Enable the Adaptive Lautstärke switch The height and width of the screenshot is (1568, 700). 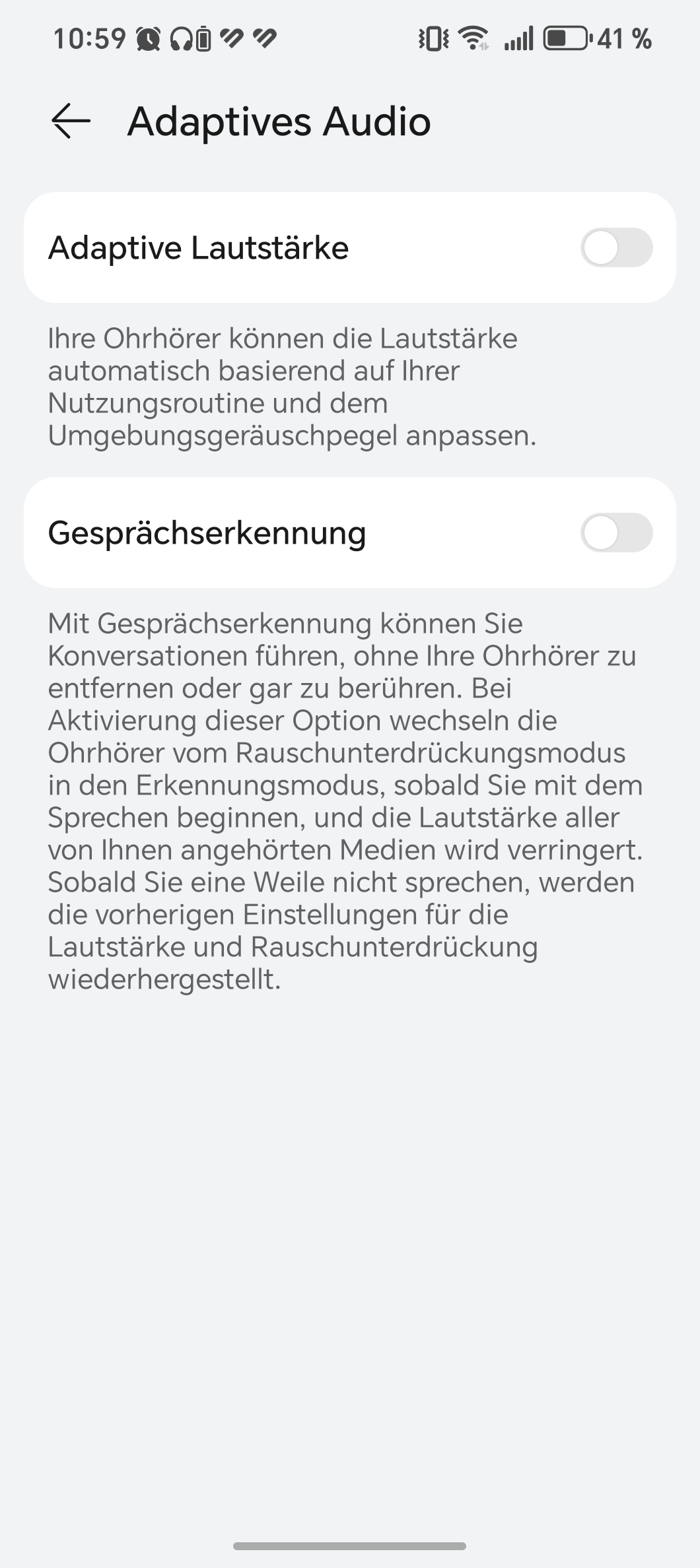click(616, 248)
